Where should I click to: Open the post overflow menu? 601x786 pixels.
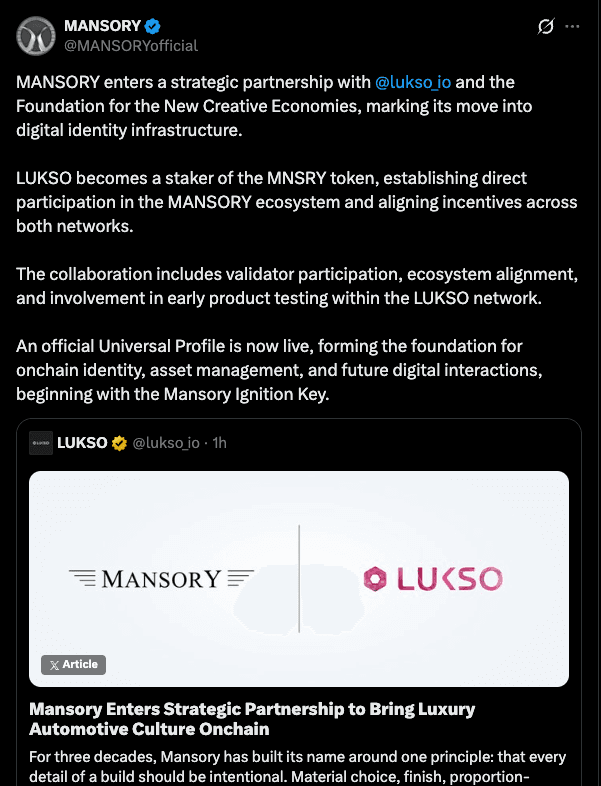click(x=572, y=27)
